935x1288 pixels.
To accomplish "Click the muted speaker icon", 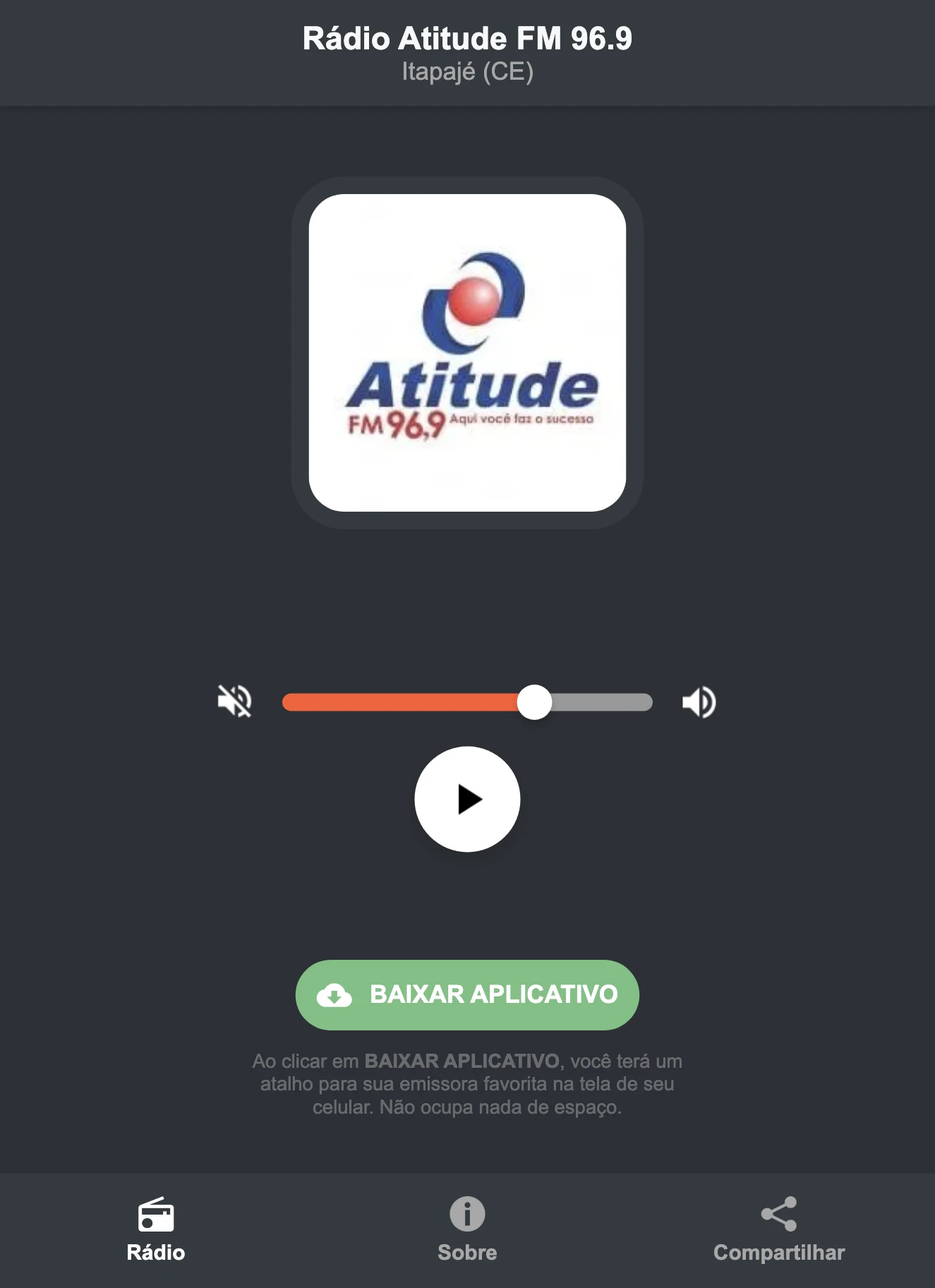I will click(x=235, y=701).
